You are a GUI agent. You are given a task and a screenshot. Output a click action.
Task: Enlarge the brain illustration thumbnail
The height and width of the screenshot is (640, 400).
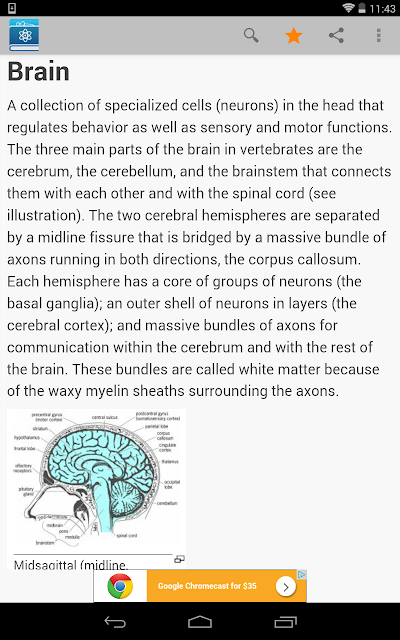point(96,480)
